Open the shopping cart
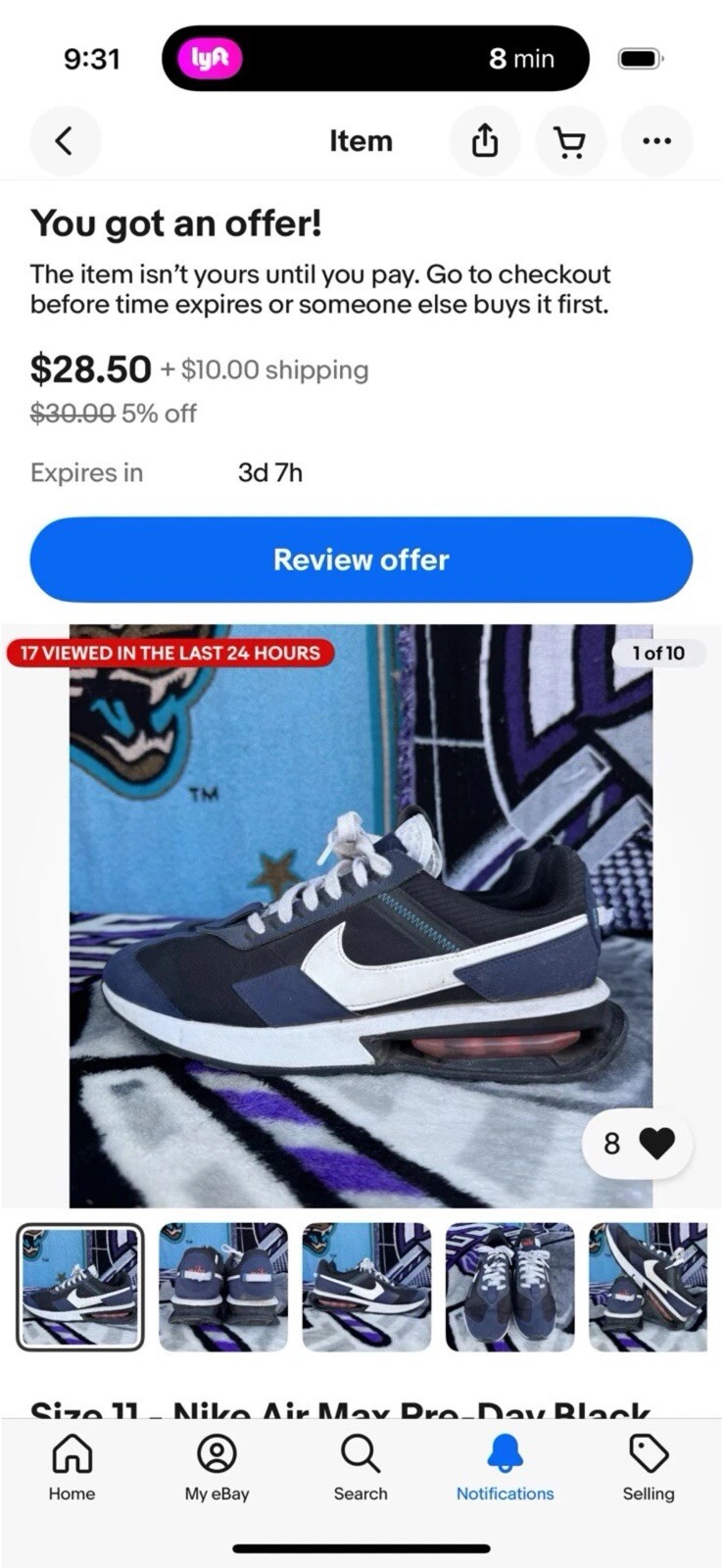 pyautogui.click(x=570, y=141)
